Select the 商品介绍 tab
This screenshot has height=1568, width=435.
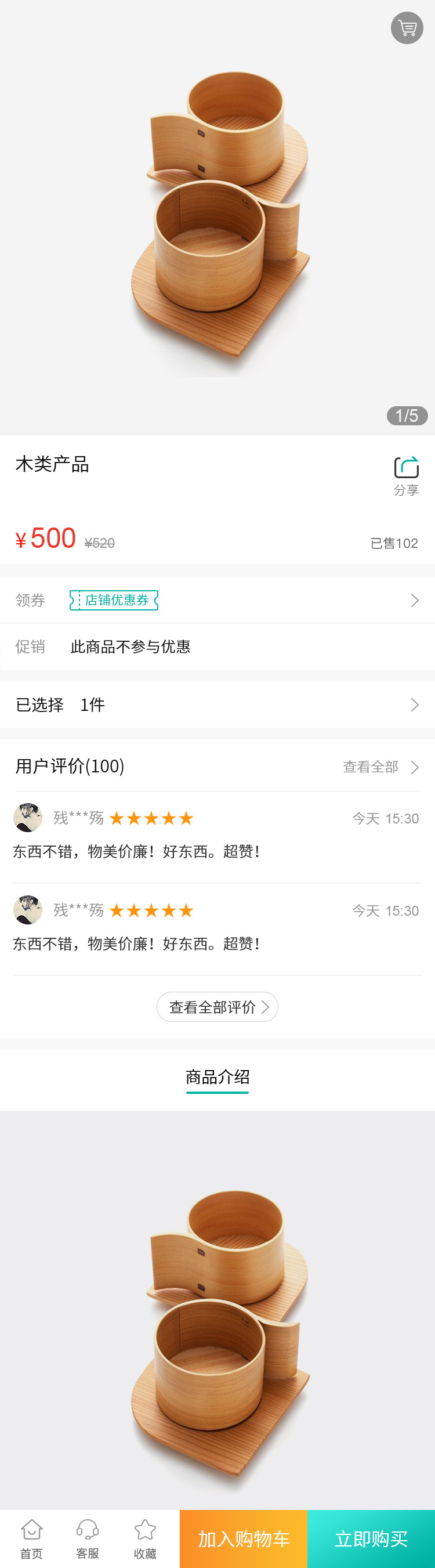click(217, 1077)
